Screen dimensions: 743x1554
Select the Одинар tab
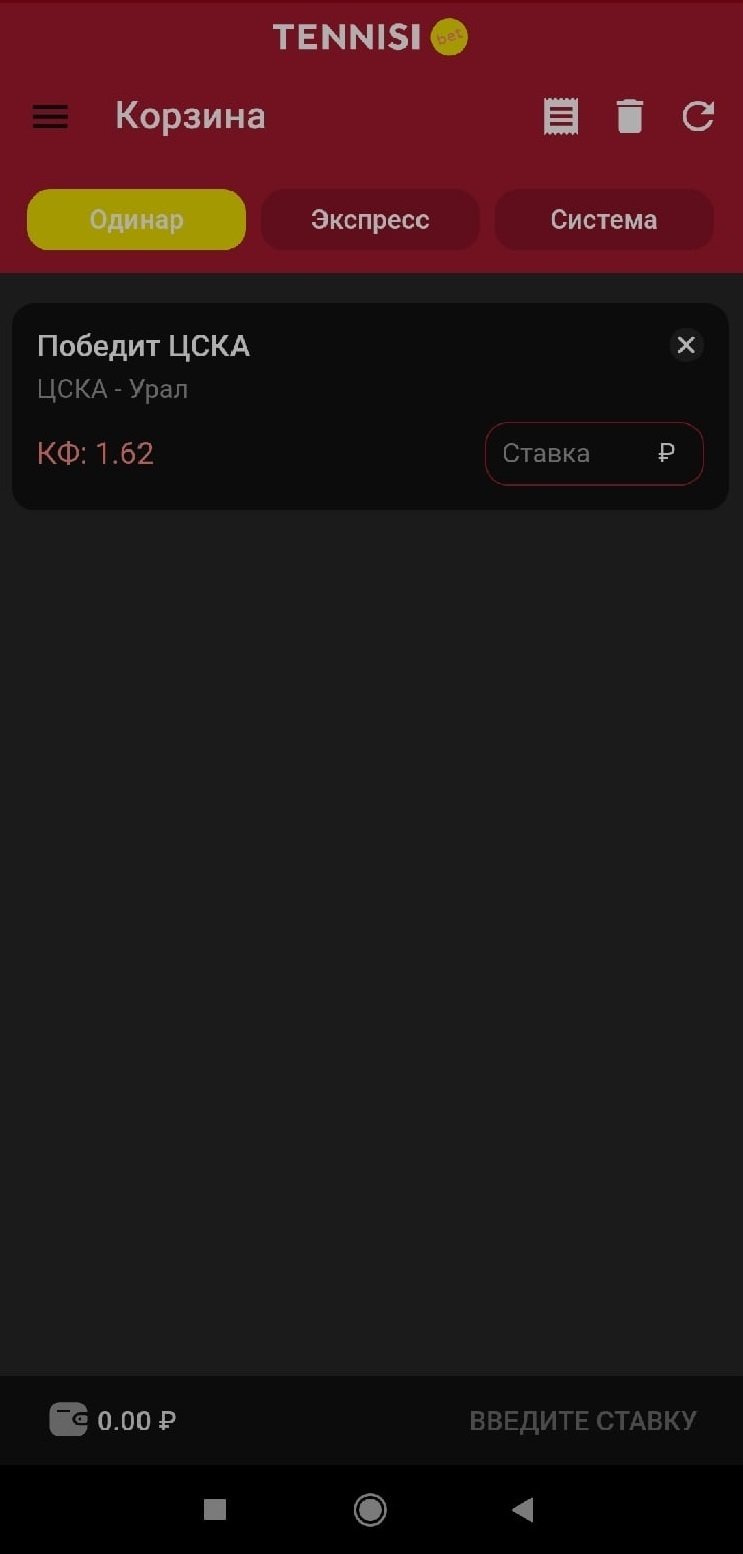(x=136, y=220)
